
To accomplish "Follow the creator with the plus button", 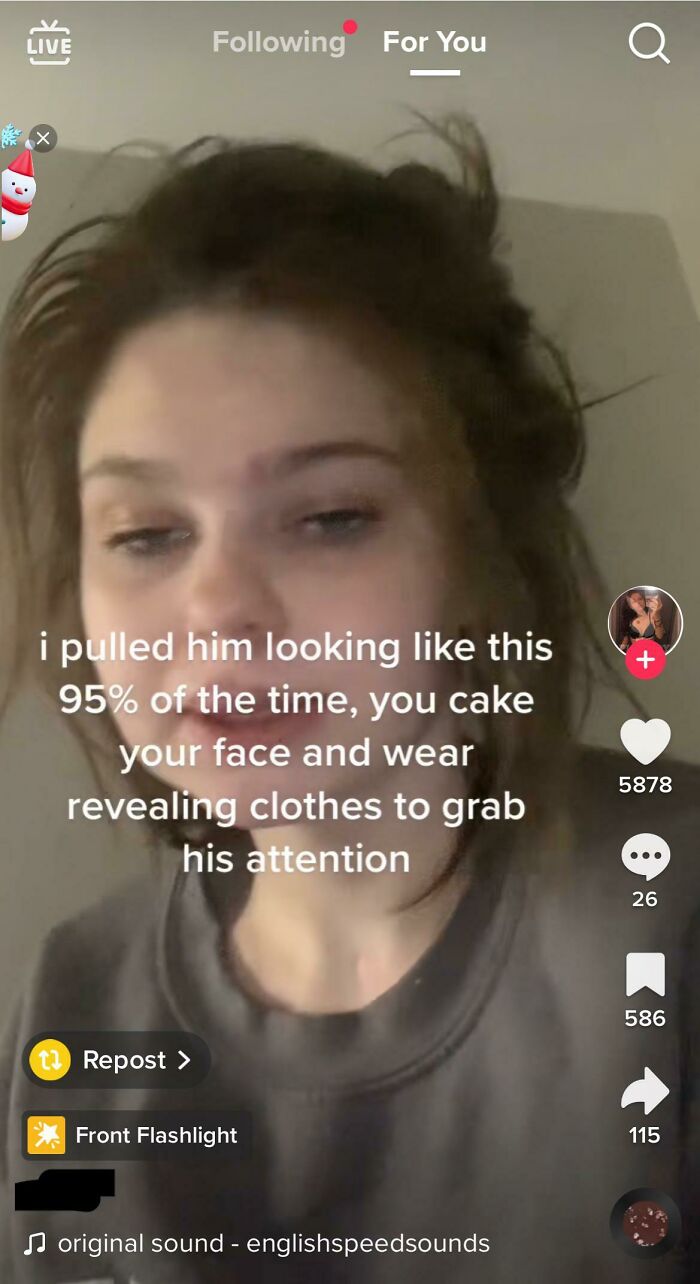I will tap(646, 660).
